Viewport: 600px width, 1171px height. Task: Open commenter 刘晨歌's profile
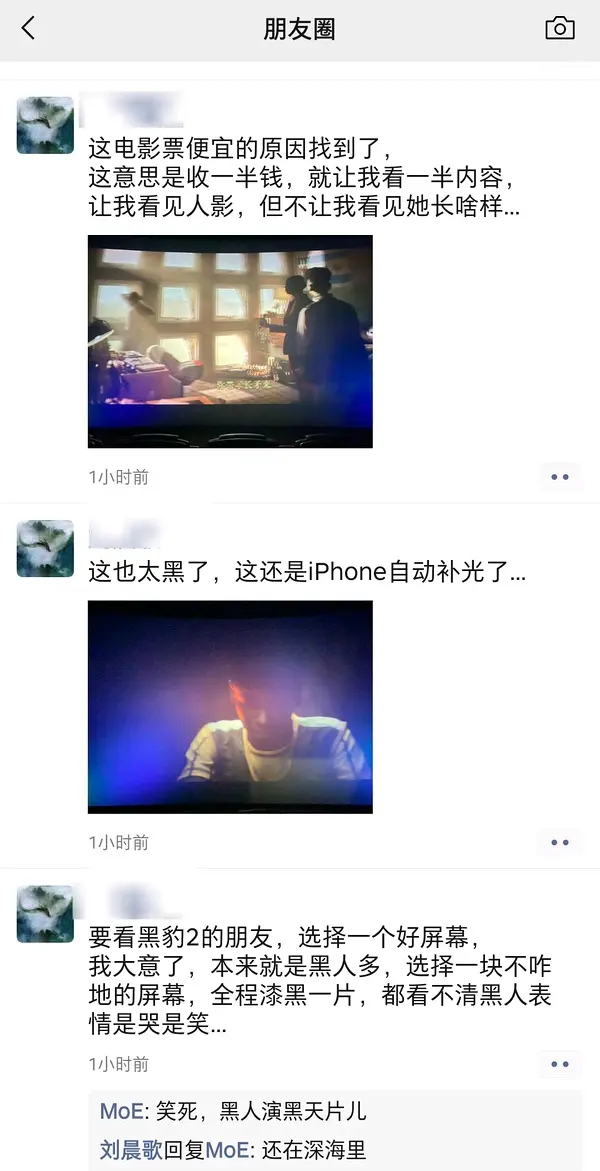tap(131, 1150)
